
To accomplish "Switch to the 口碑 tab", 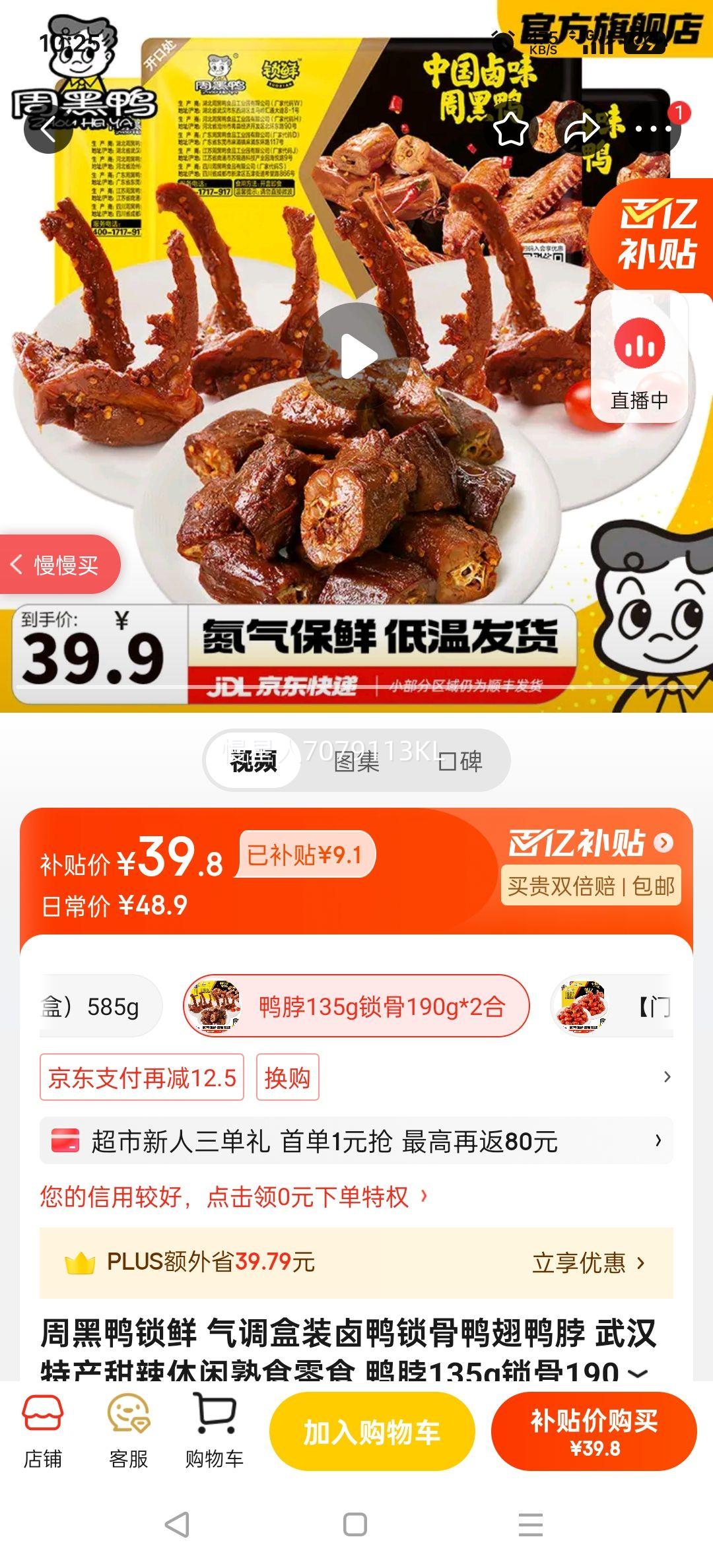I will tap(459, 761).
